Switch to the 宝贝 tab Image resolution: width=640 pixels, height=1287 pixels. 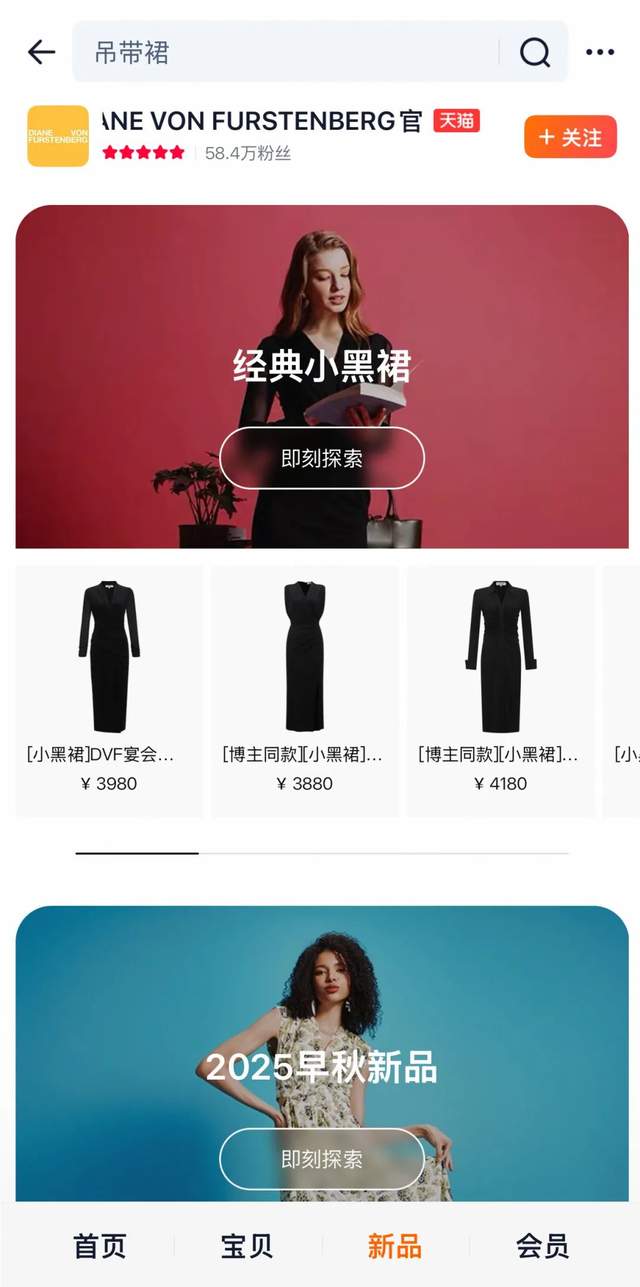(247, 1246)
